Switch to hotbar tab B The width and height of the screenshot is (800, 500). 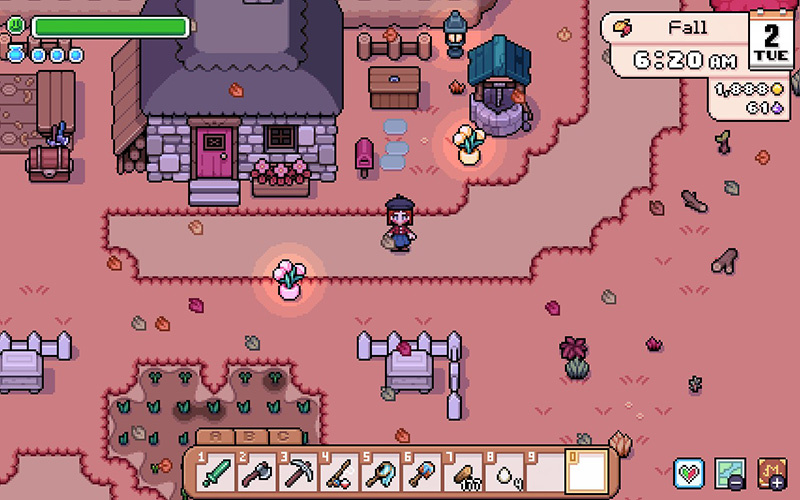click(252, 437)
